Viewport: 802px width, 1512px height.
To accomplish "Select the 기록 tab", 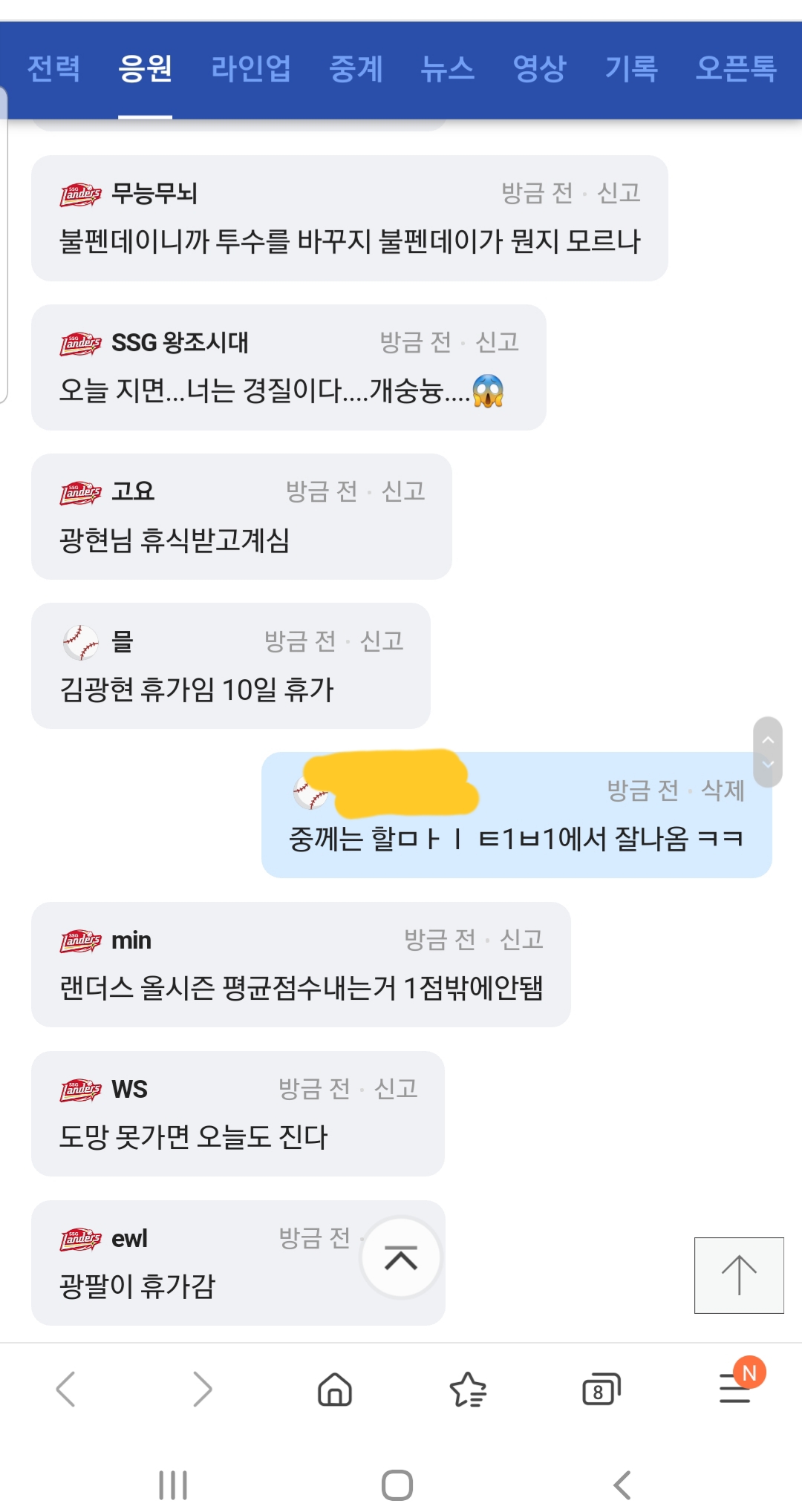I will [631, 69].
